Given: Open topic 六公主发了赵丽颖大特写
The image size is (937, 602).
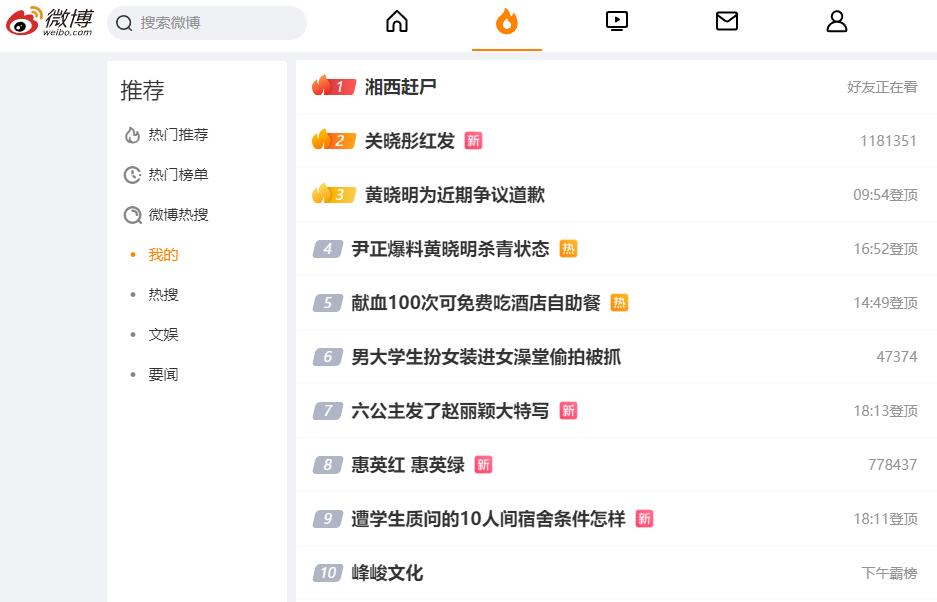Looking at the screenshot, I should click(450, 411).
